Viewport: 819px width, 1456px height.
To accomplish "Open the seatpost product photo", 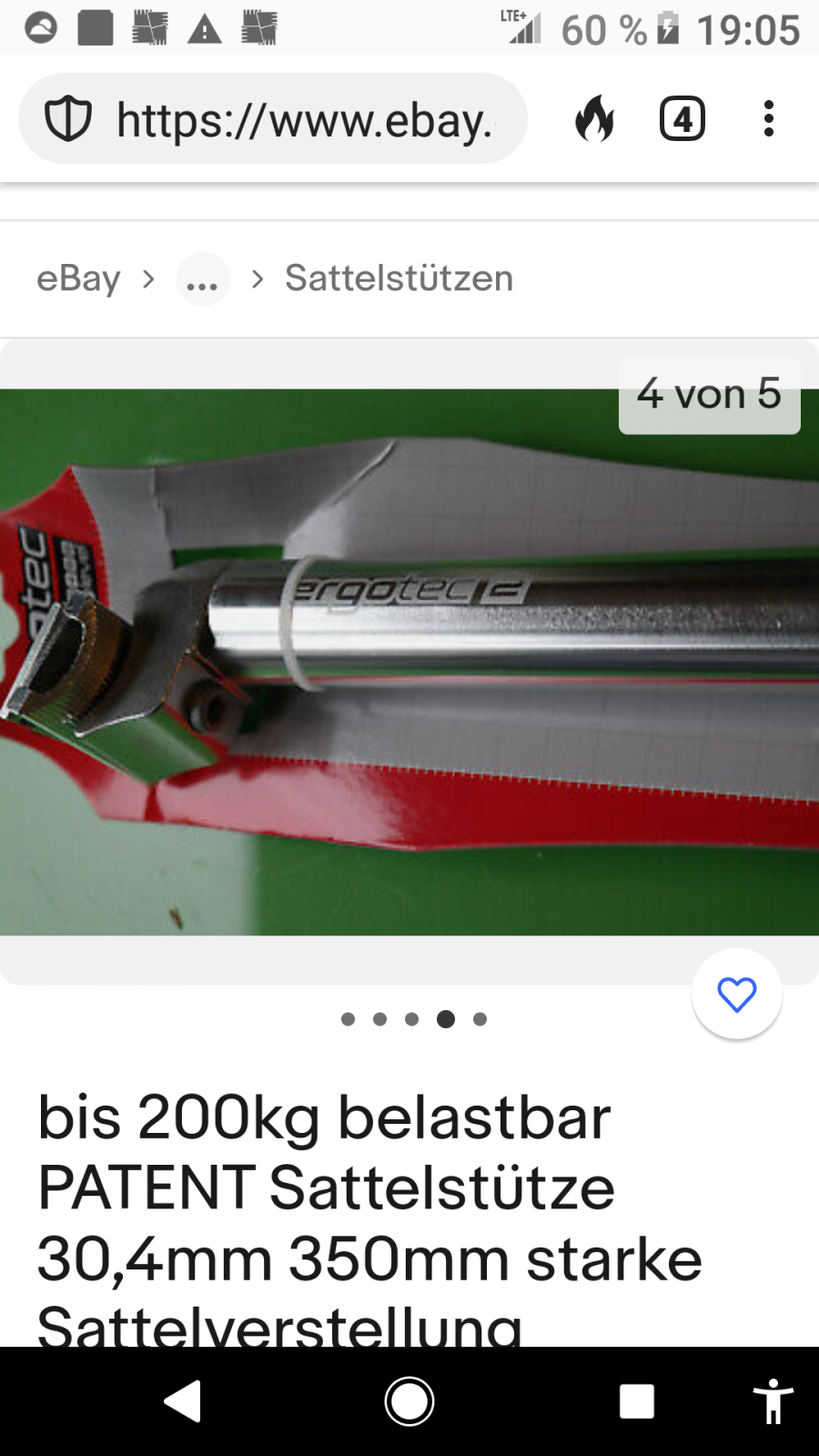I will [x=409, y=662].
